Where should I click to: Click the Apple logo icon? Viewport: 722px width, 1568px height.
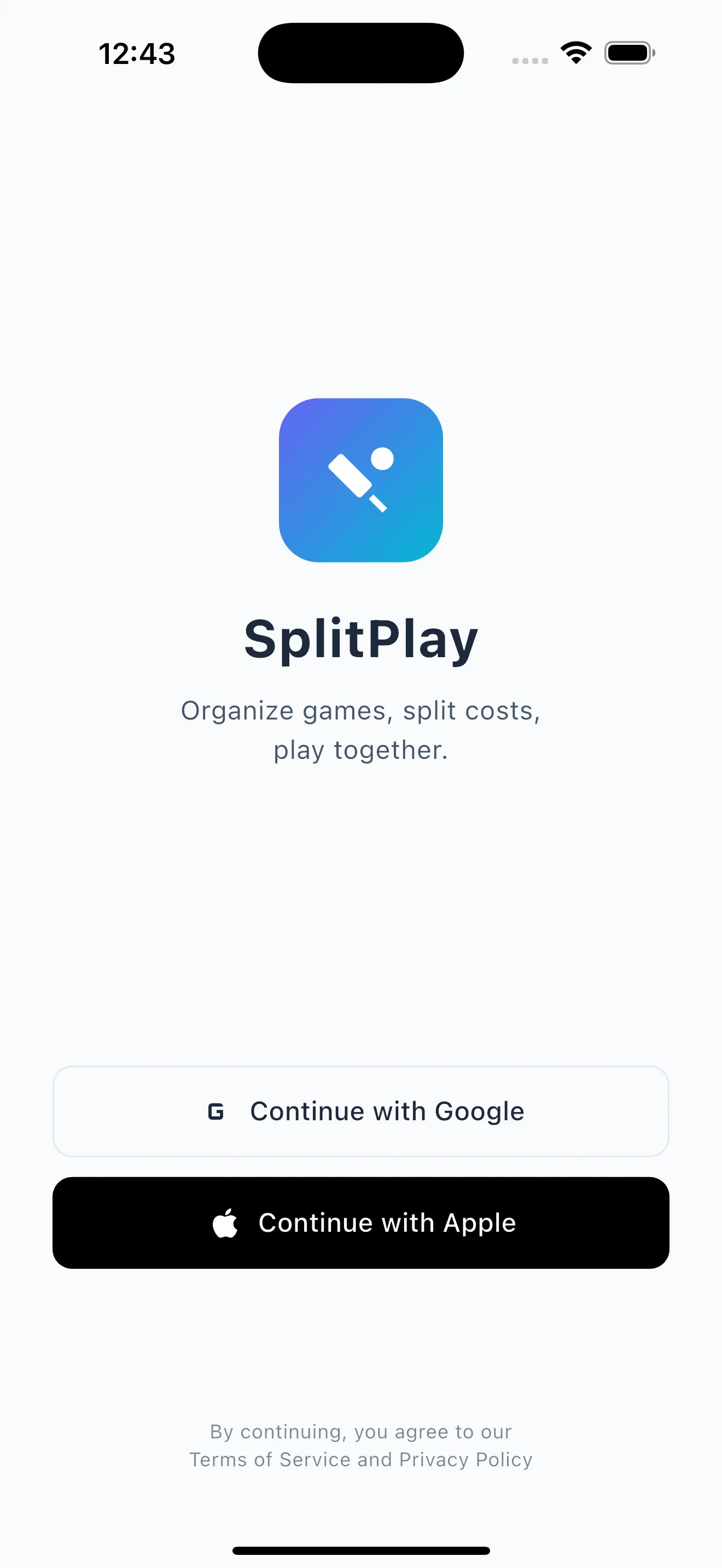coord(226,1222)
